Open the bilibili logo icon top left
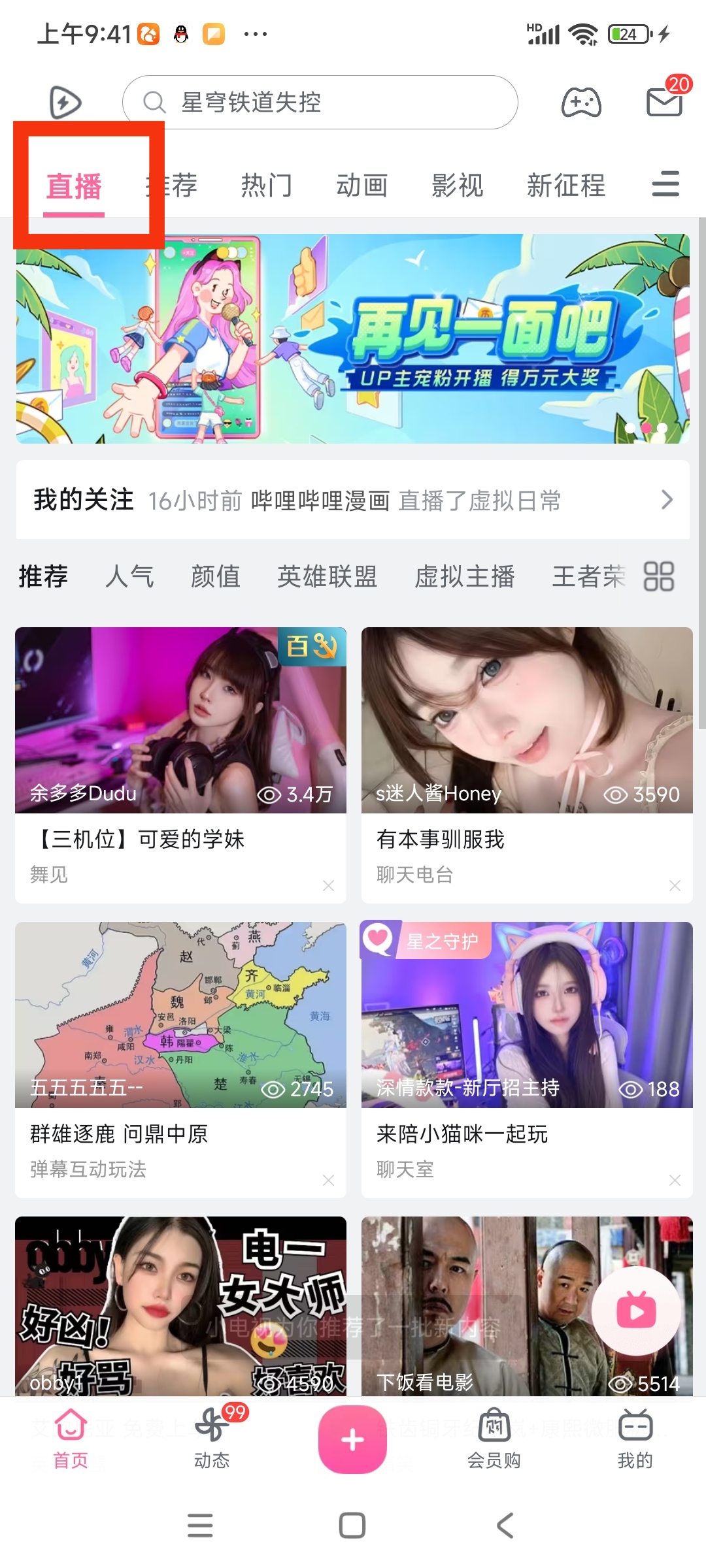 pyautogui.click(x=65, y=101)
